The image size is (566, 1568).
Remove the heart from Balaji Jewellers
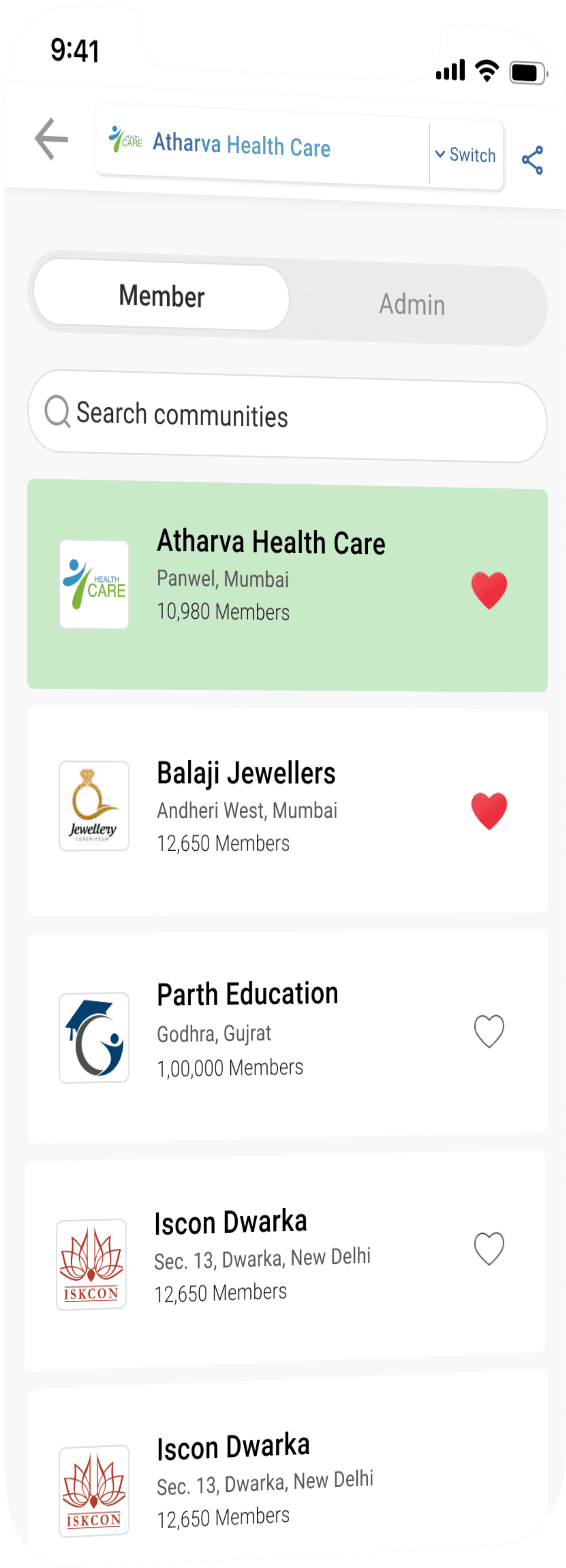point(489,811)
